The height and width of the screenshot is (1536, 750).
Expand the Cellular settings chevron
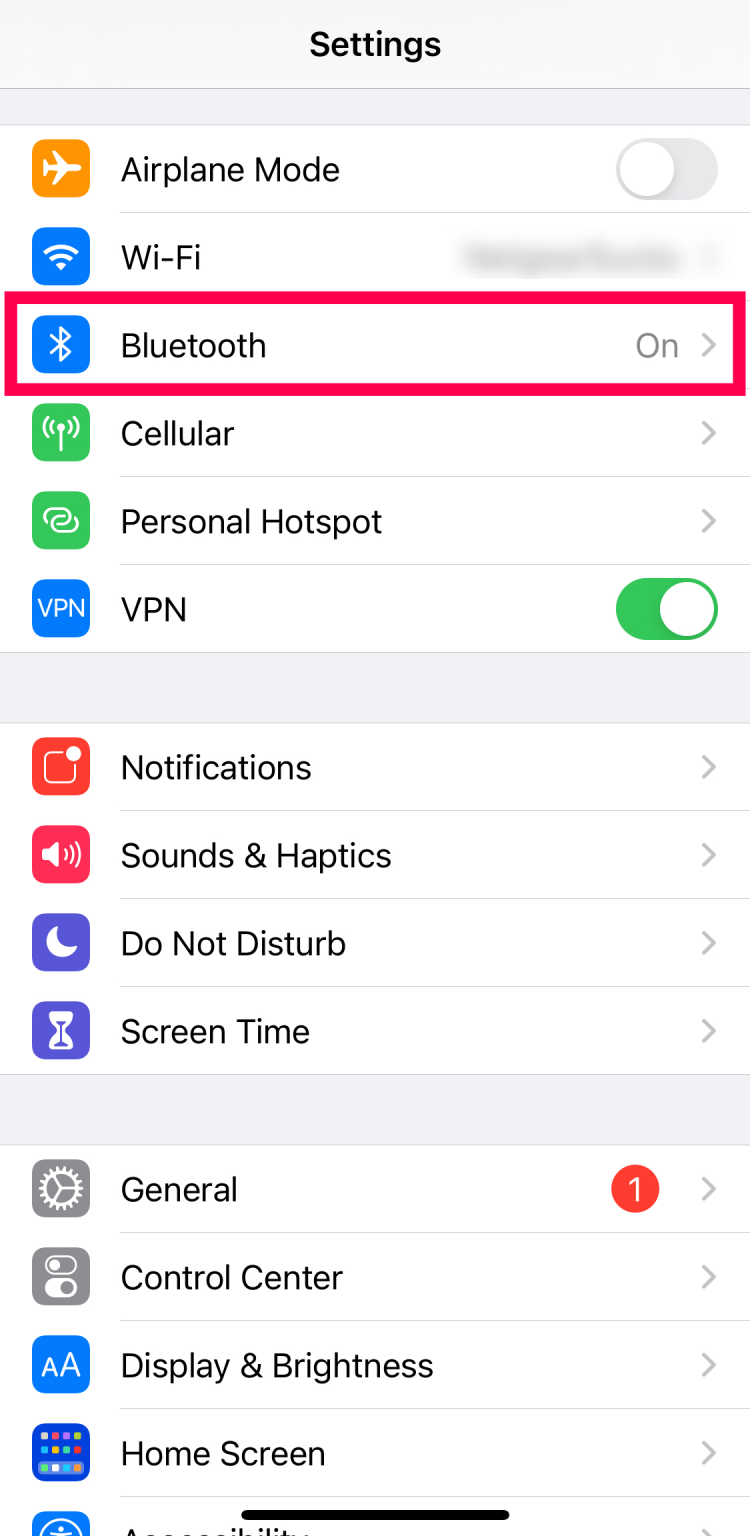pos(709,433)
